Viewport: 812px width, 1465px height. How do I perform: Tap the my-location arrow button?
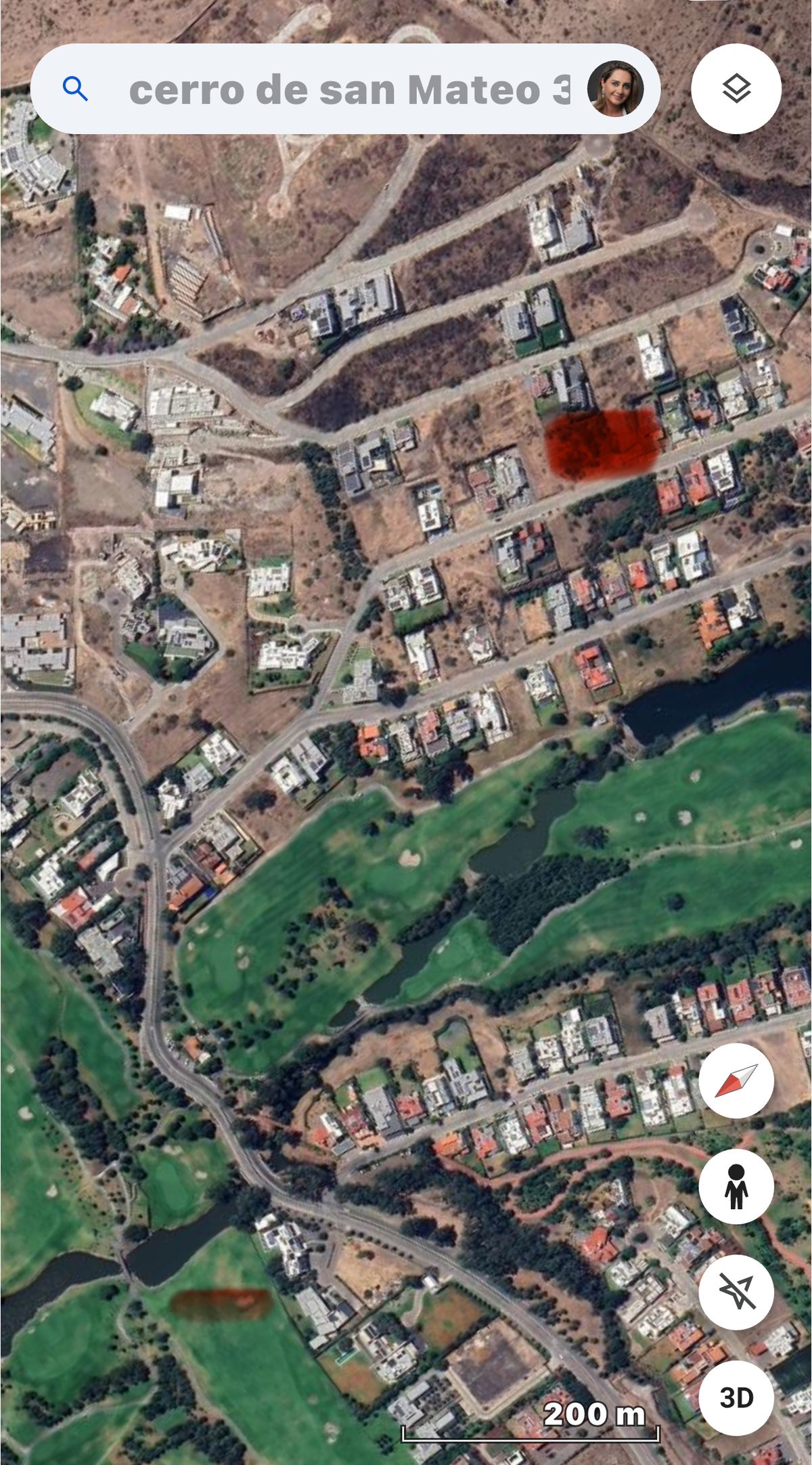(736, 1292)
